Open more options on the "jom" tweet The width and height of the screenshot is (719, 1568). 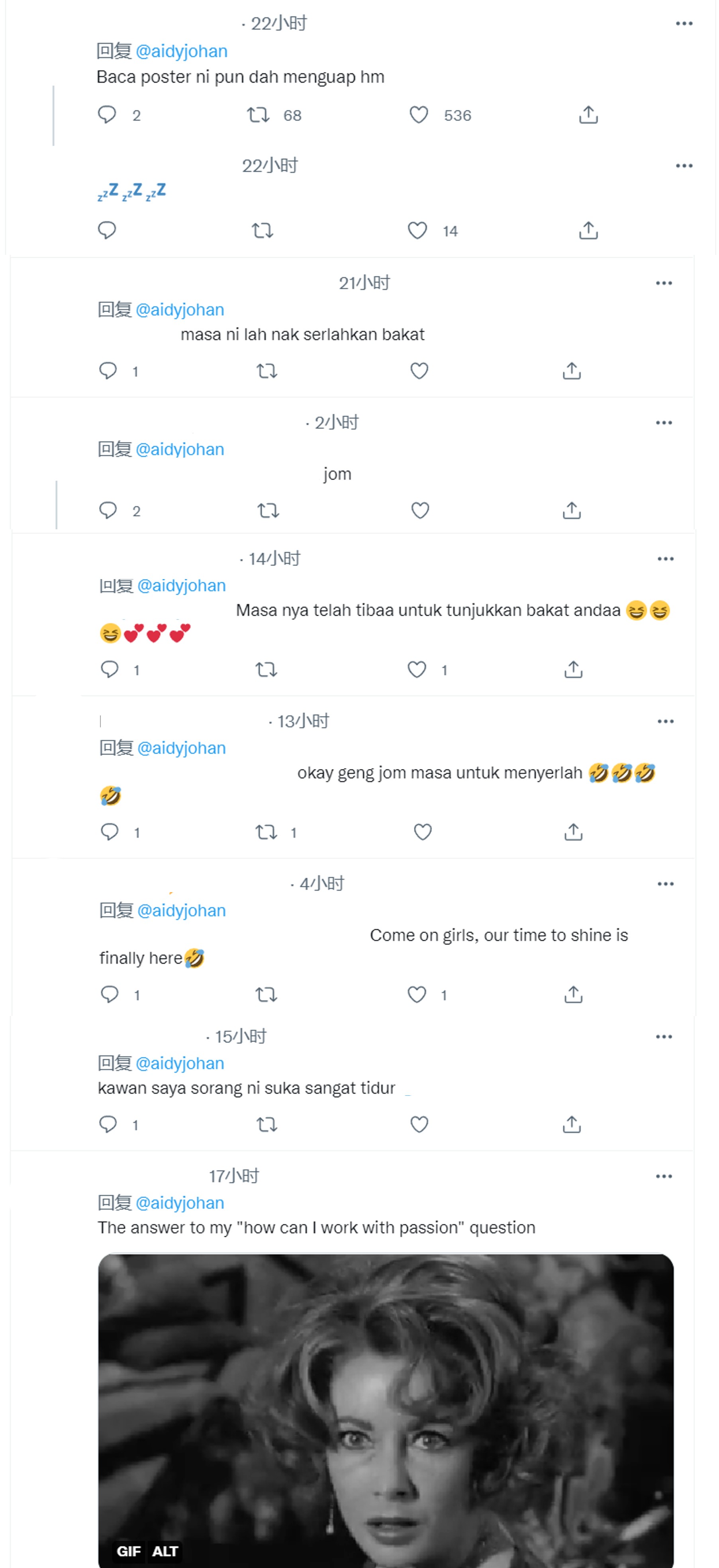click(x=664, y=423)
